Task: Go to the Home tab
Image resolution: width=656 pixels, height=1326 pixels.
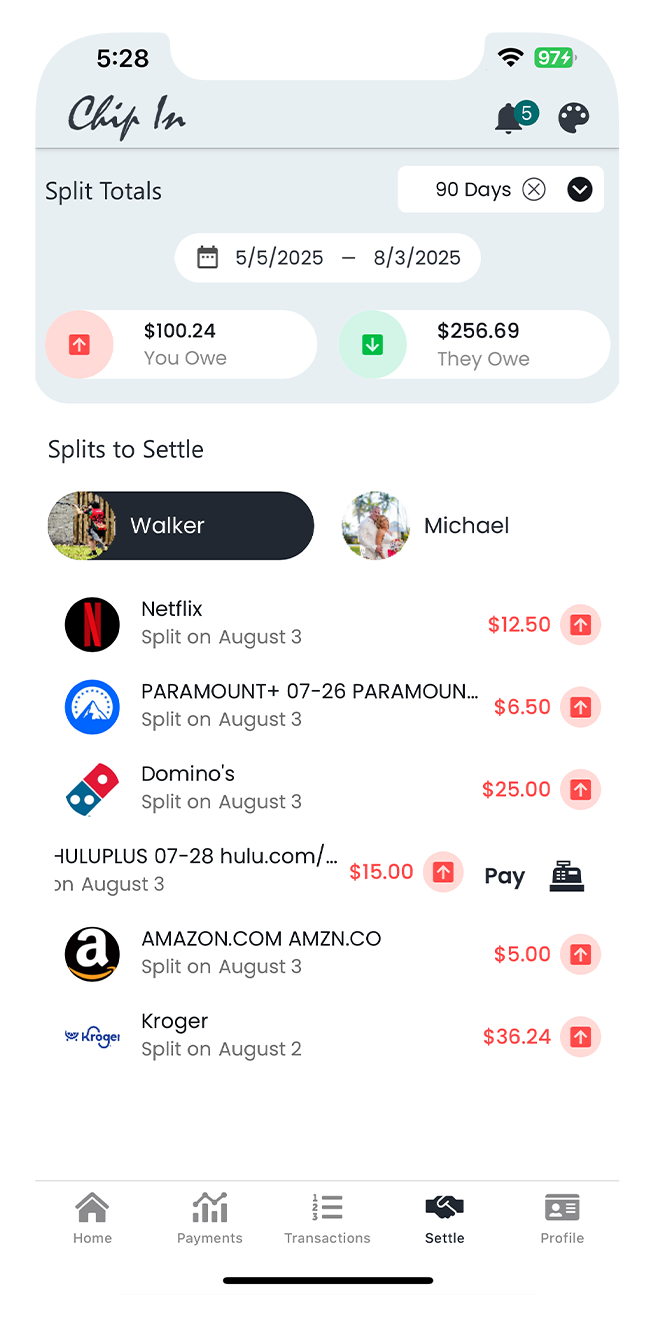Action: coord(92,1218)
